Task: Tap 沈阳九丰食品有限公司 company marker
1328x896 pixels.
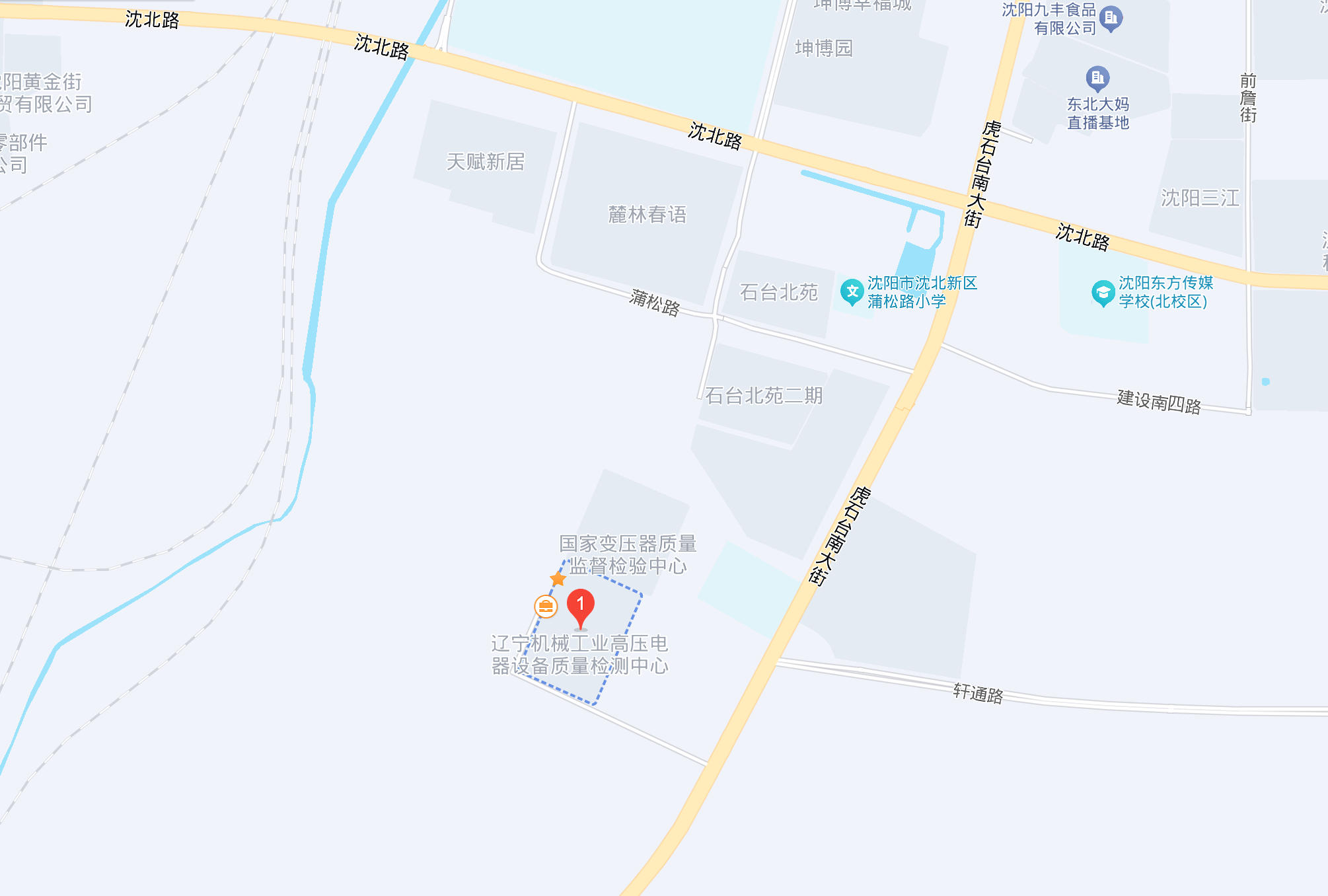Action: (1111, 18)
